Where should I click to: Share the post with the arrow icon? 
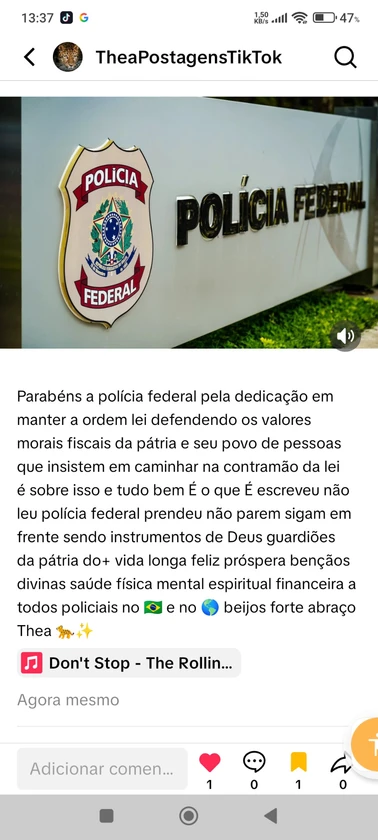342,763
